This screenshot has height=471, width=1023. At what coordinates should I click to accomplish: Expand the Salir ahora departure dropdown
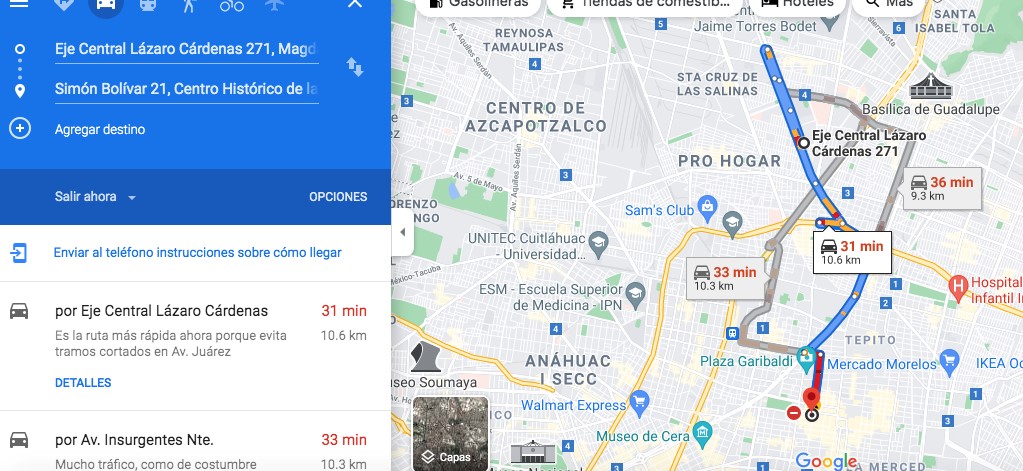coord(95,197)
